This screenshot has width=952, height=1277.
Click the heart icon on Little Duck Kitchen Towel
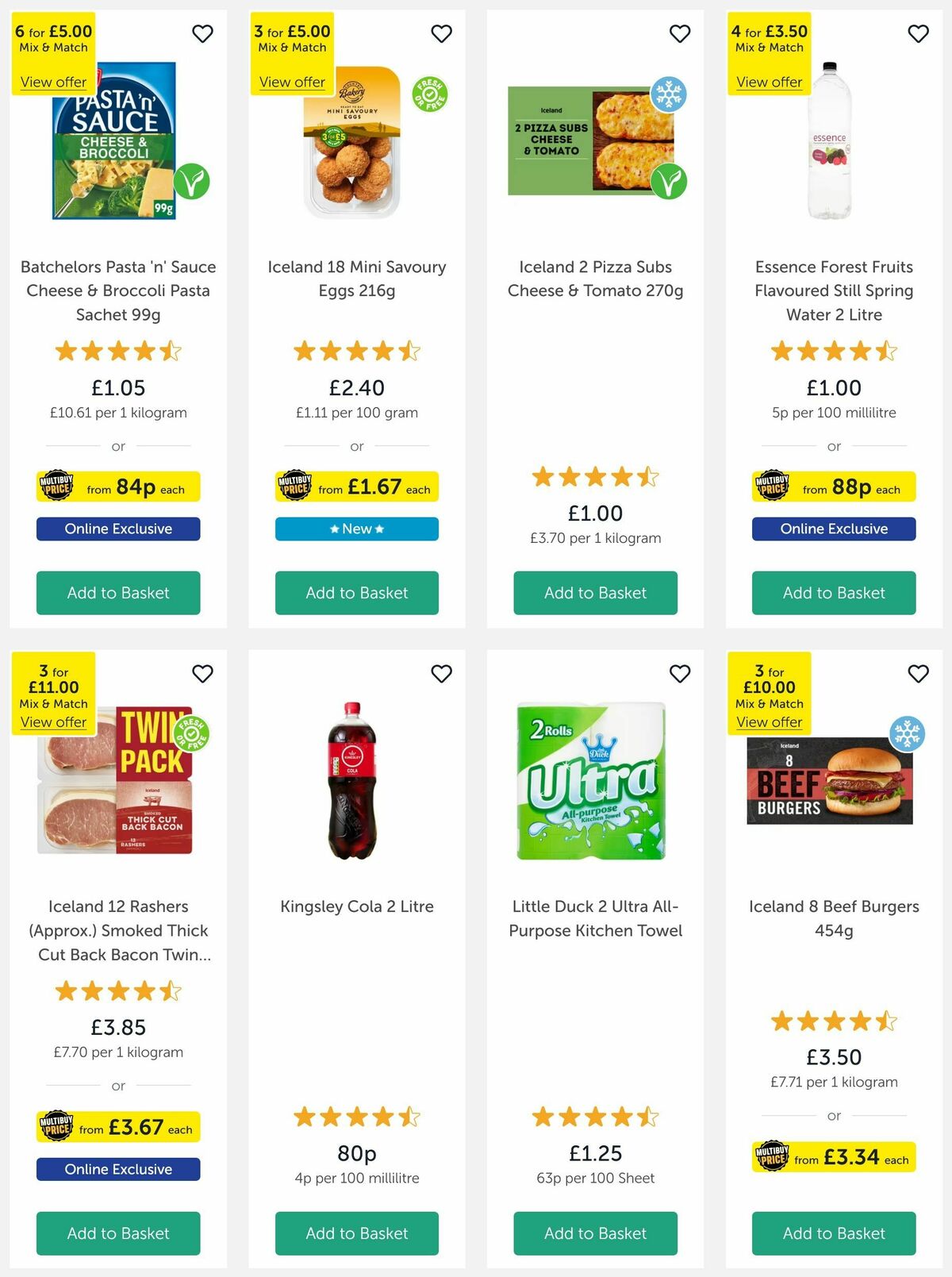680,673
